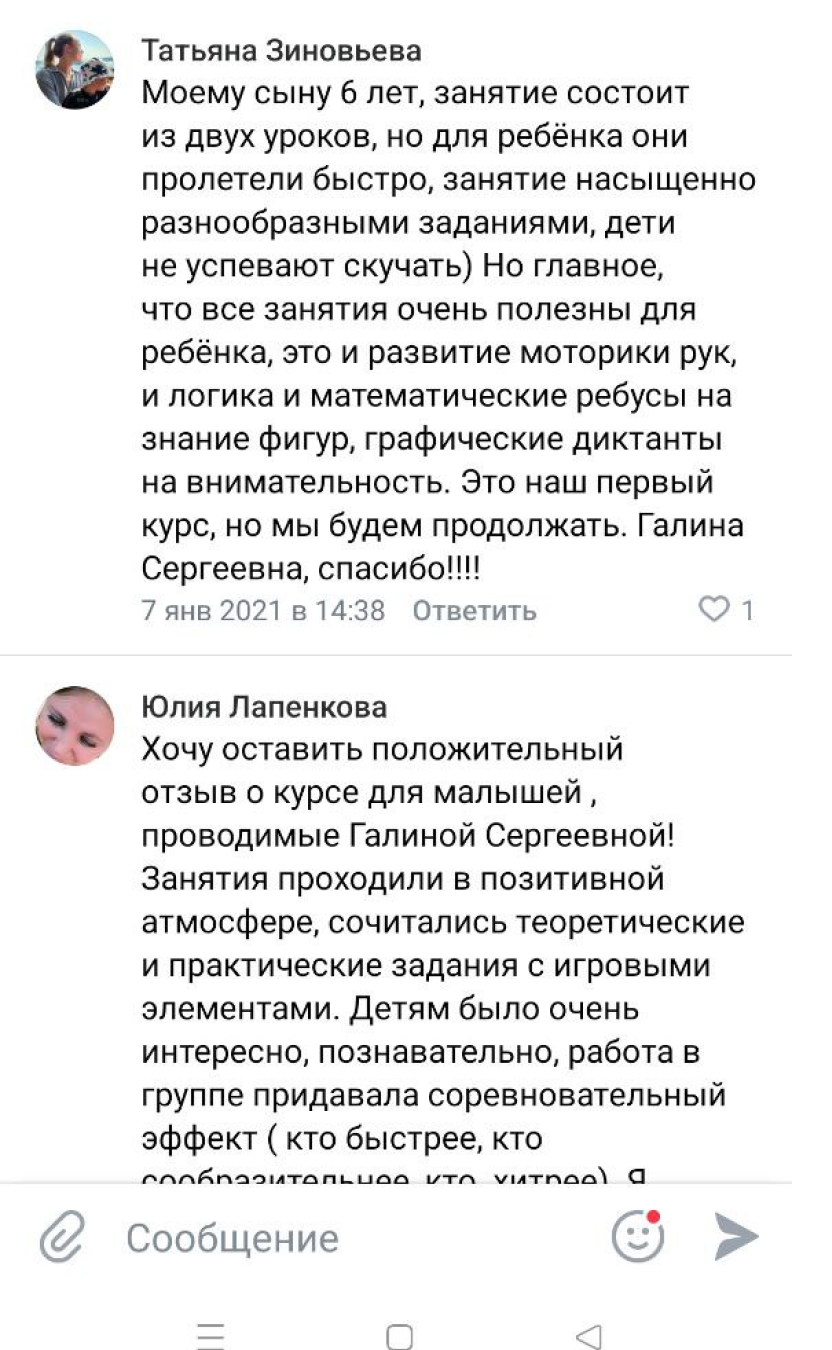Go to the system home screen

point(400,1337)
